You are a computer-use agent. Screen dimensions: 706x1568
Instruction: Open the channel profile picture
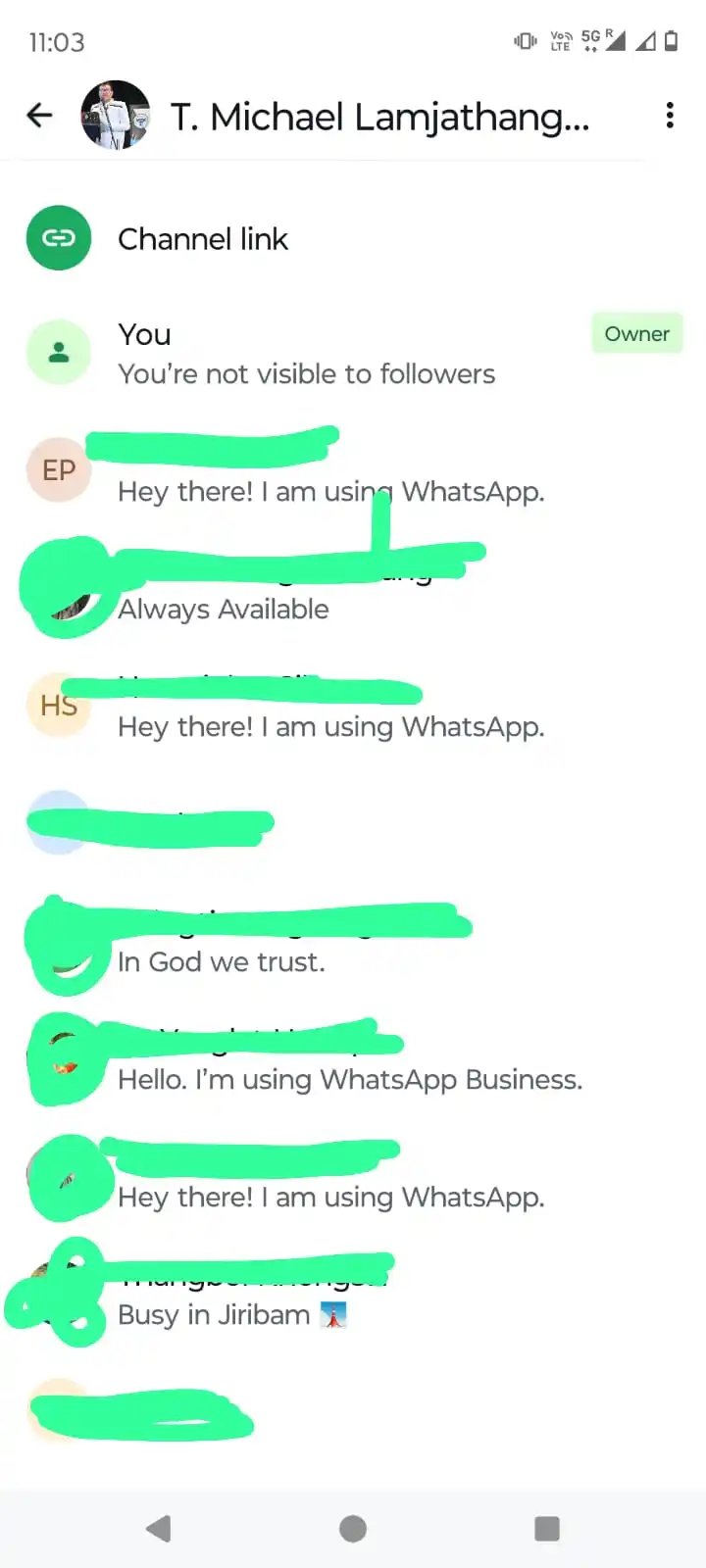point(116,116)
